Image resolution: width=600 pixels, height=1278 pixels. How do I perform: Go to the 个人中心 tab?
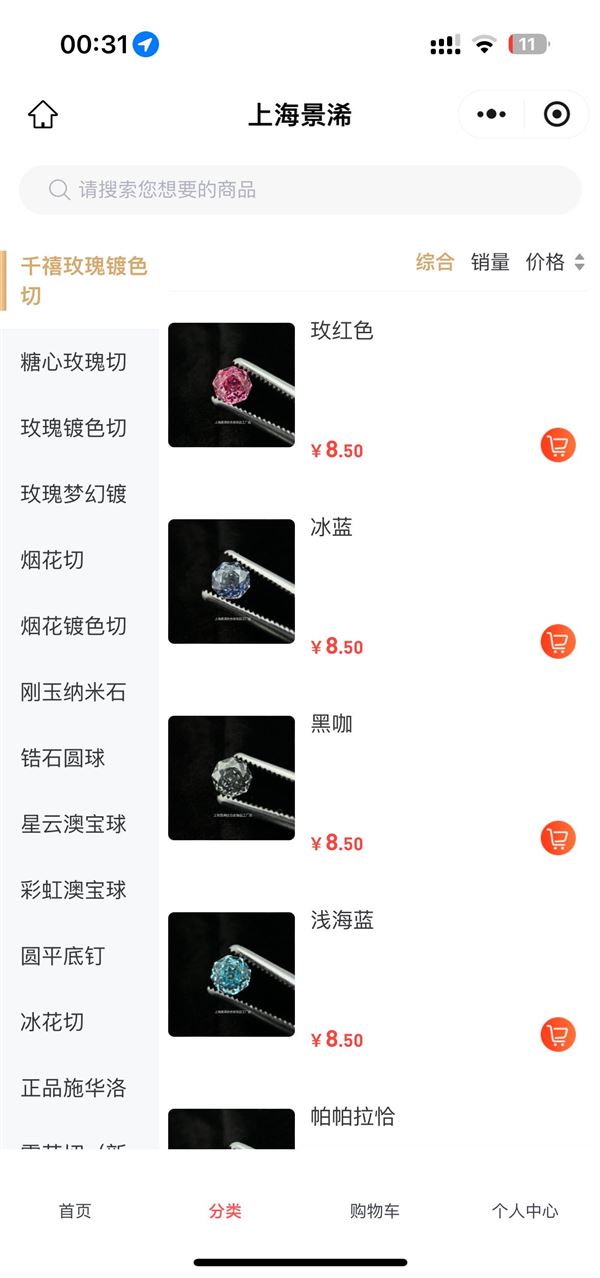pyautogui.click(x=525, y=1211)
